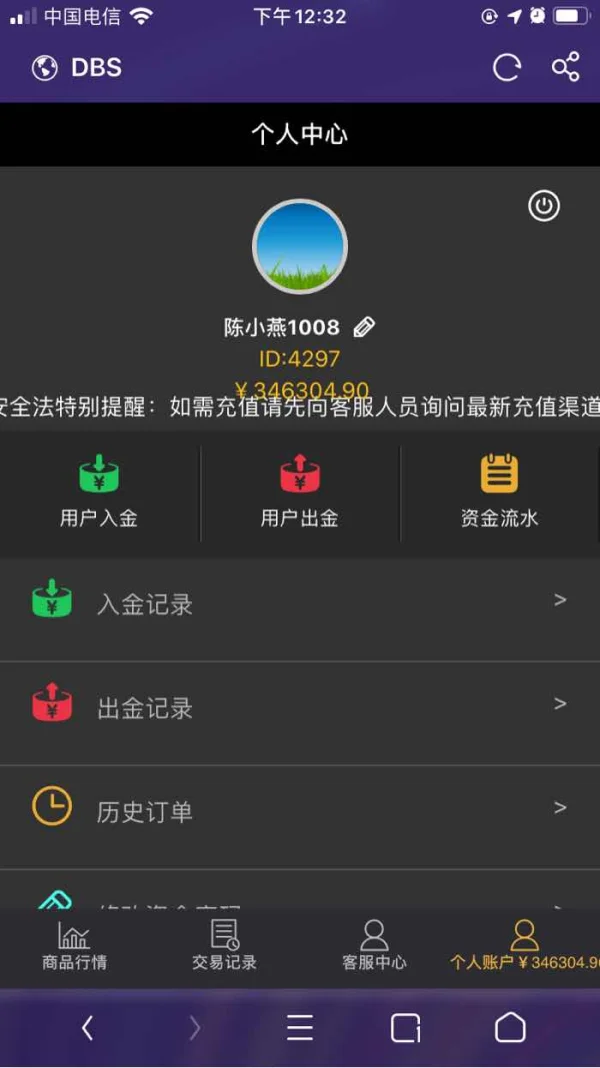Log out using the power icon
The width and height of the screenshot is (600, 1068).
[543, 206]
